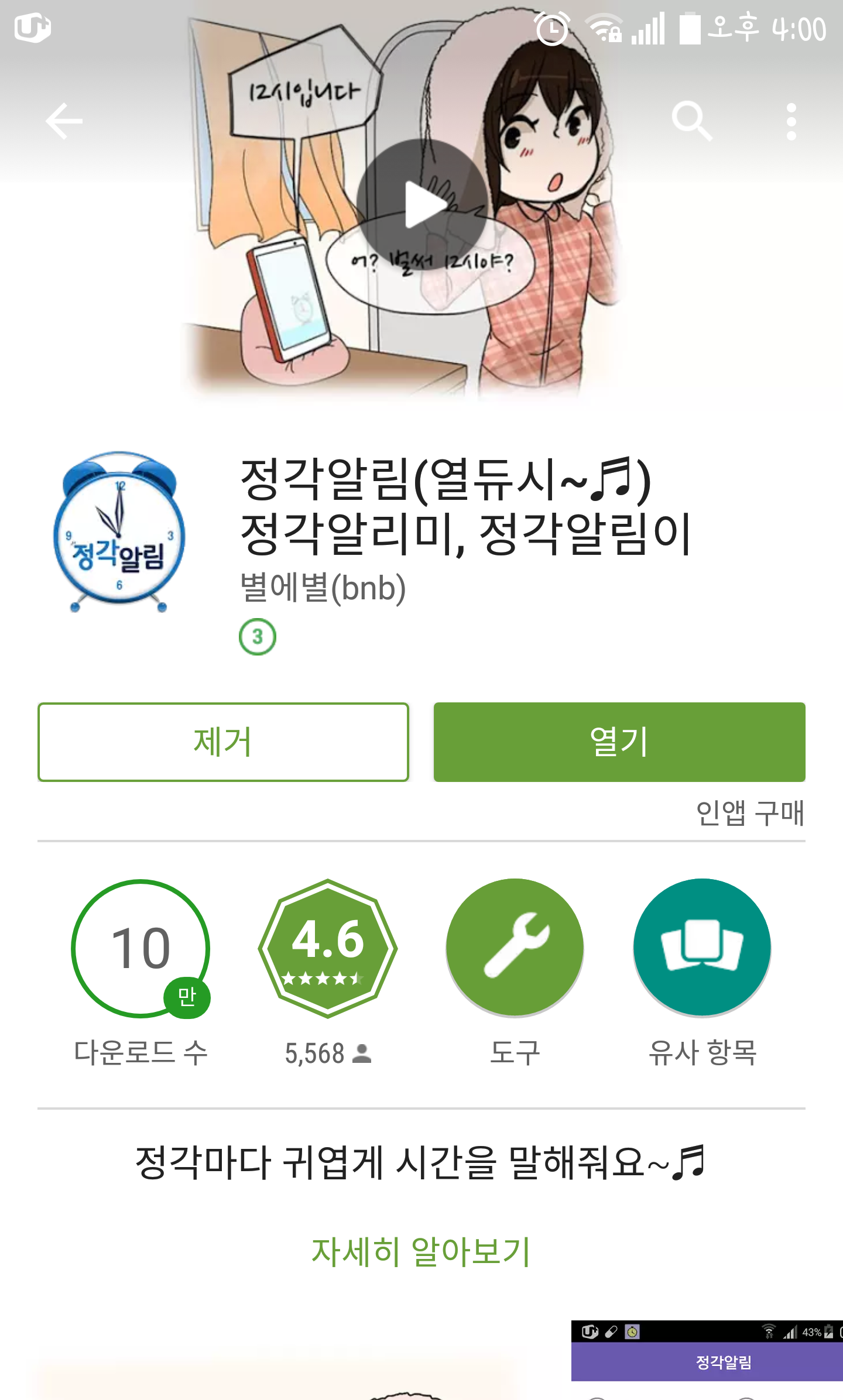Tap 열기 to open the app
843x1400 pixels.
tap(619, 742)
